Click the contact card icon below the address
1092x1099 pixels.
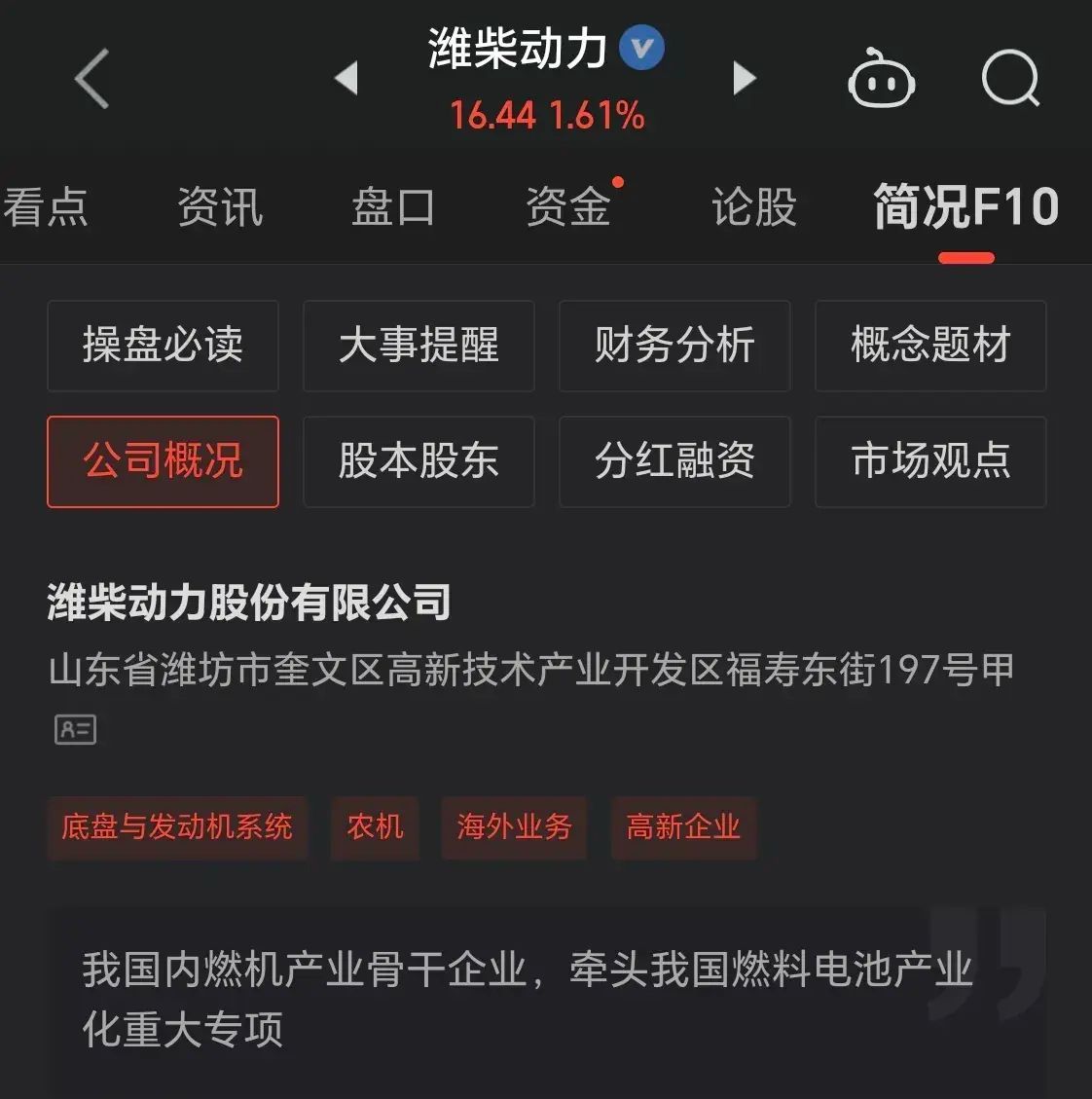coord(77,728)
